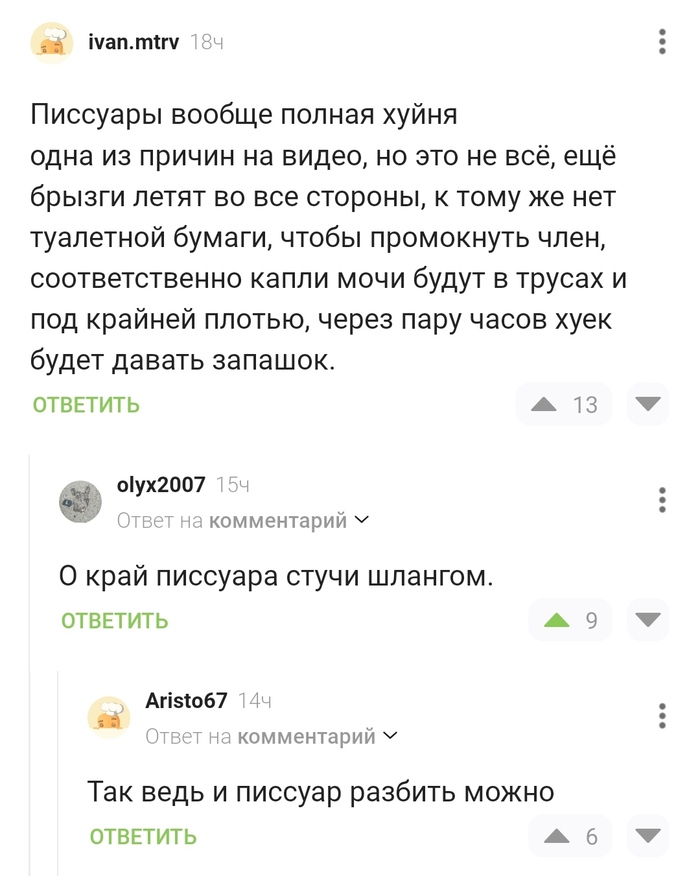Reply to olyx2007's comment
Viewport: 700px width, 876px height.
coord(114,621)
